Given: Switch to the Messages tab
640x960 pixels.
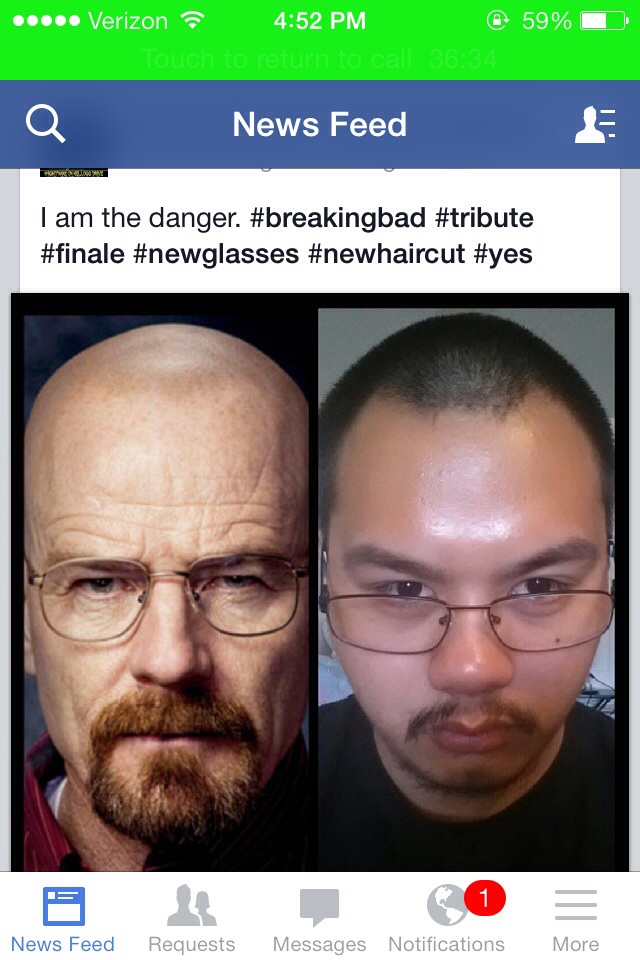Looking at the screenshot, I should click(x=319, y=918).
